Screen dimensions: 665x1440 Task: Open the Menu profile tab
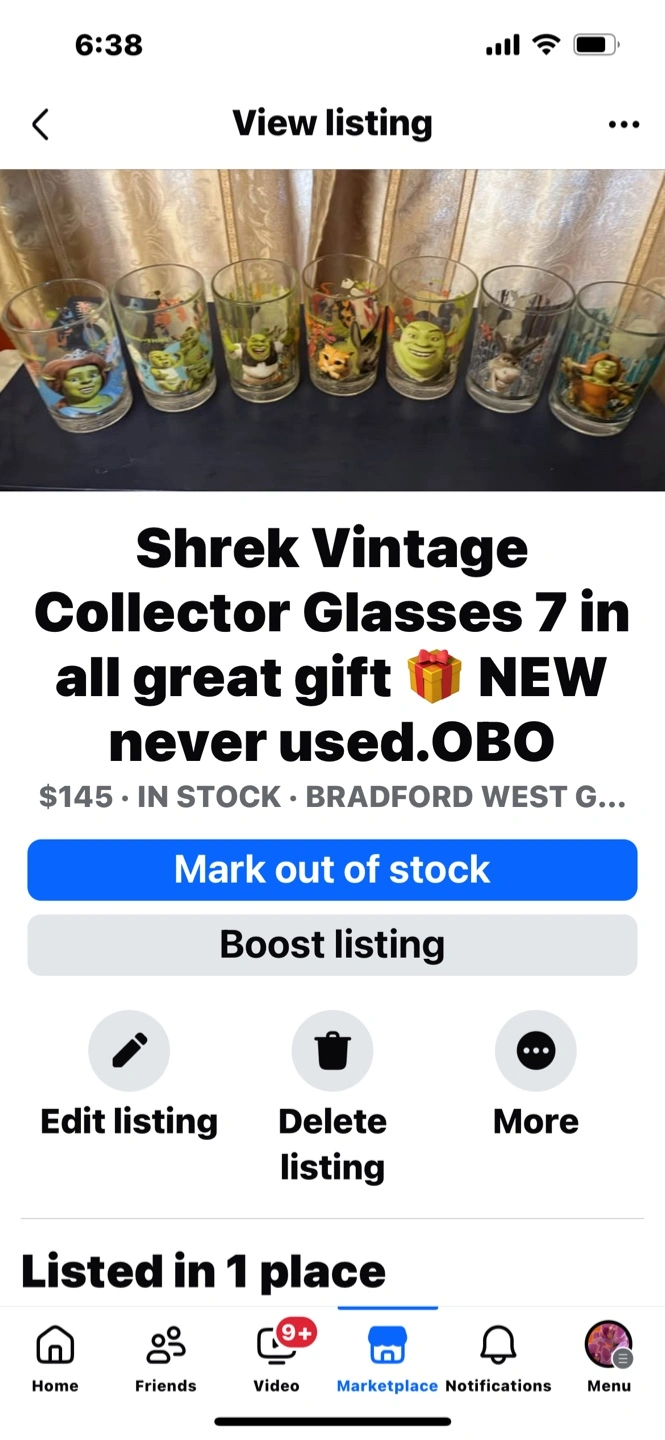point(609,1356)
